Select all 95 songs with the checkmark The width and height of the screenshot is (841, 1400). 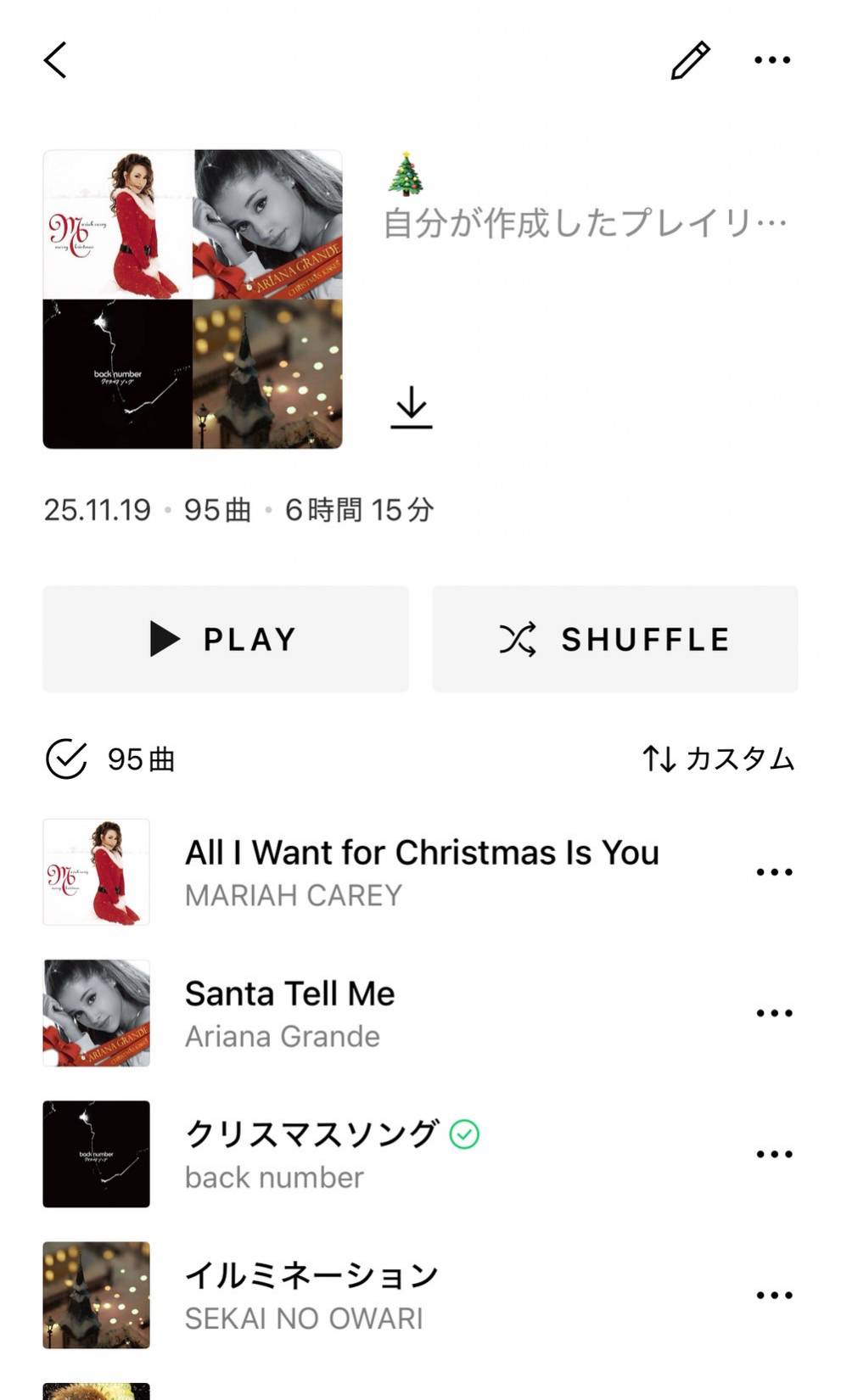point(66,759)
